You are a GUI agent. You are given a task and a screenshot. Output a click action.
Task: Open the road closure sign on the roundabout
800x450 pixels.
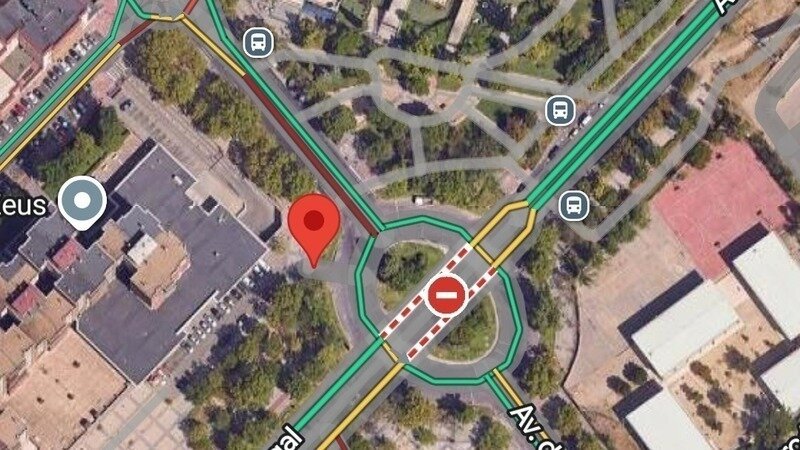[444, 297]
